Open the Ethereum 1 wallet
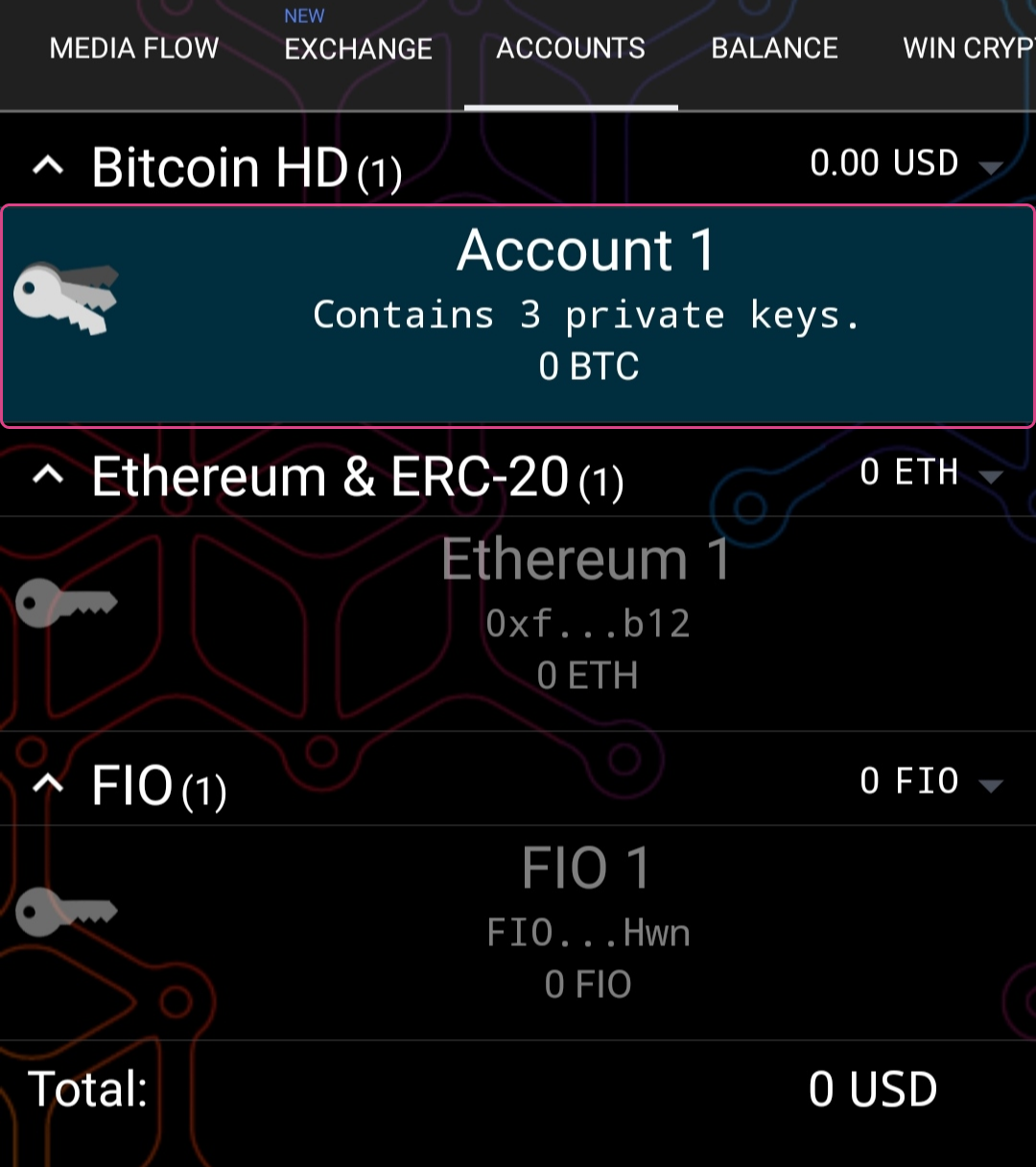 [586, 559]
